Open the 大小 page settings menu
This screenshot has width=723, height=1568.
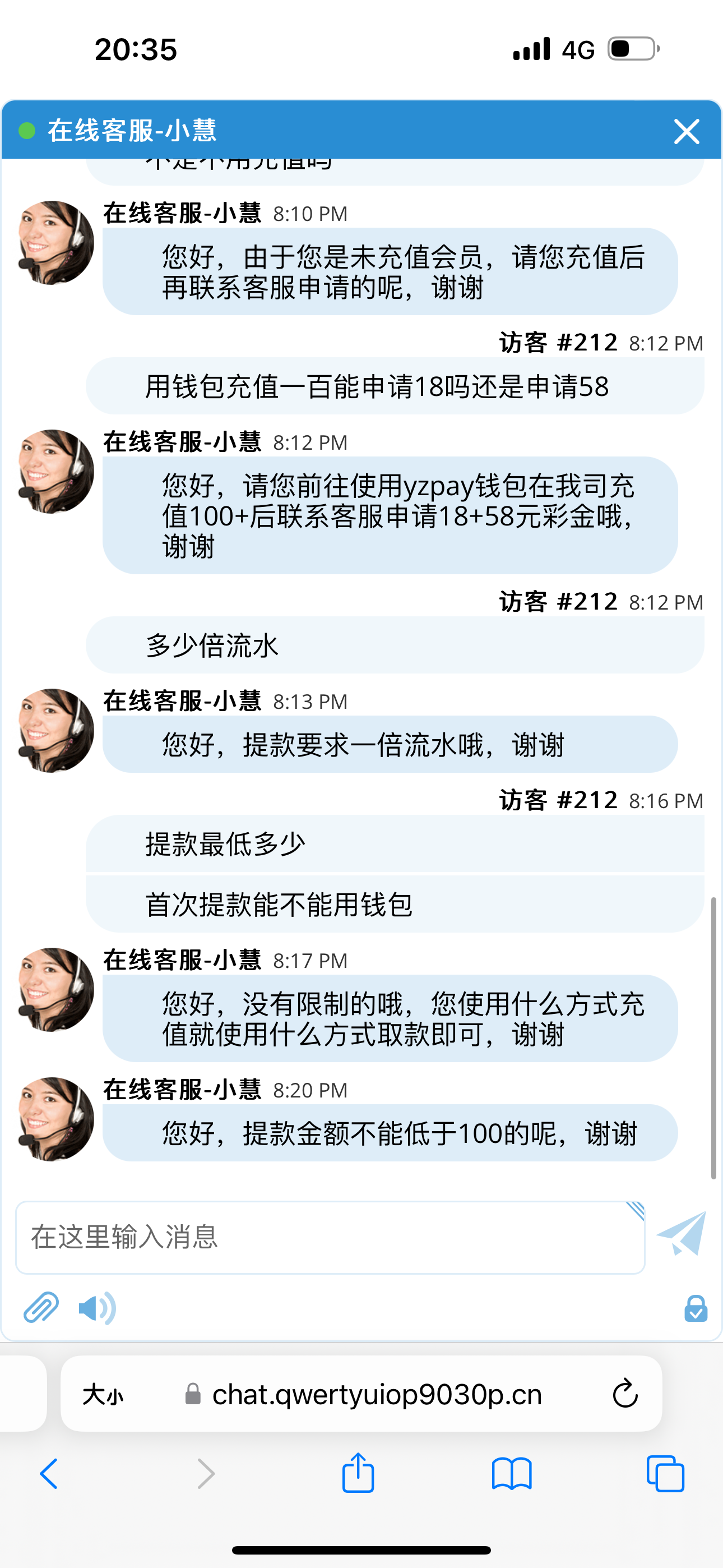[x=102, y=1395]
